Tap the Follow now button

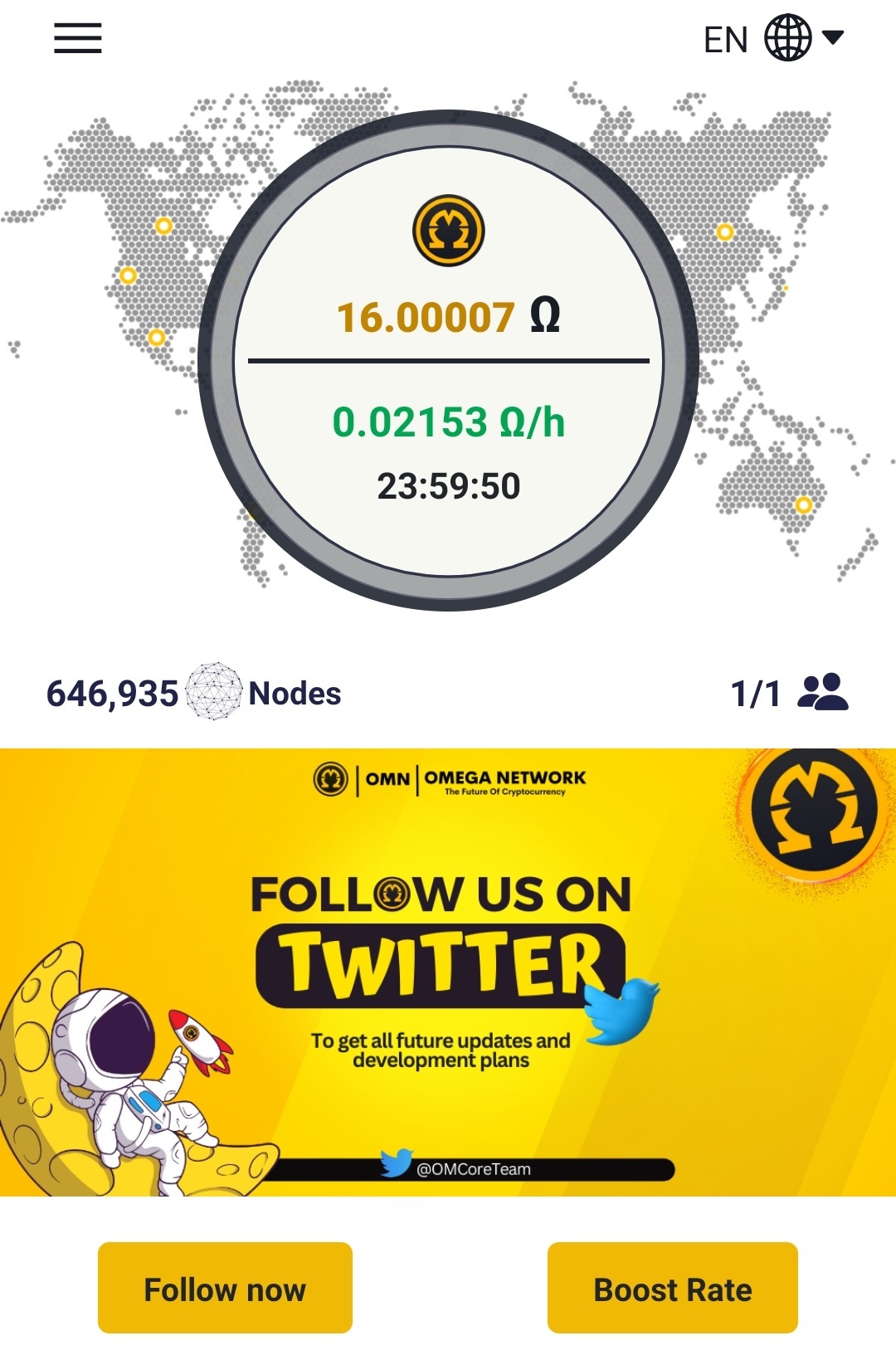coord(225,1287)
